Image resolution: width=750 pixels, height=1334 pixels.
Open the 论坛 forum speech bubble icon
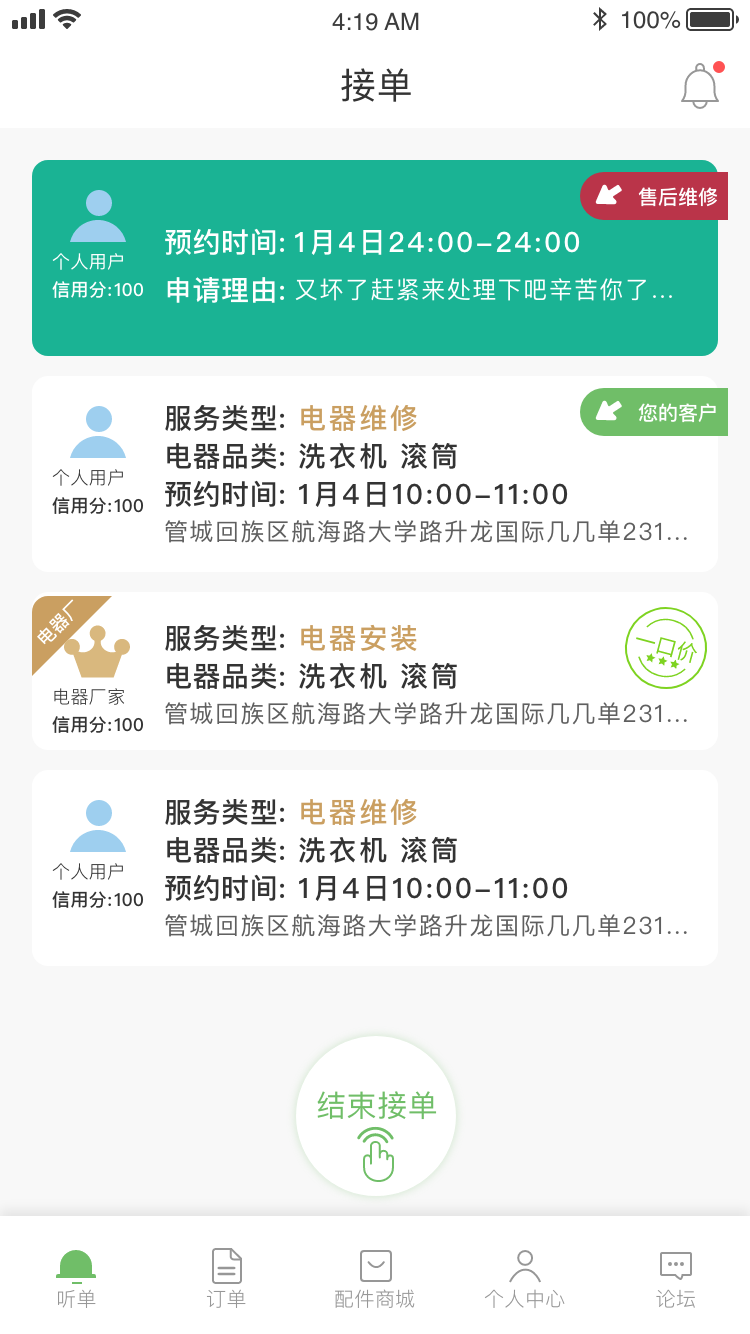(675, 1265)
